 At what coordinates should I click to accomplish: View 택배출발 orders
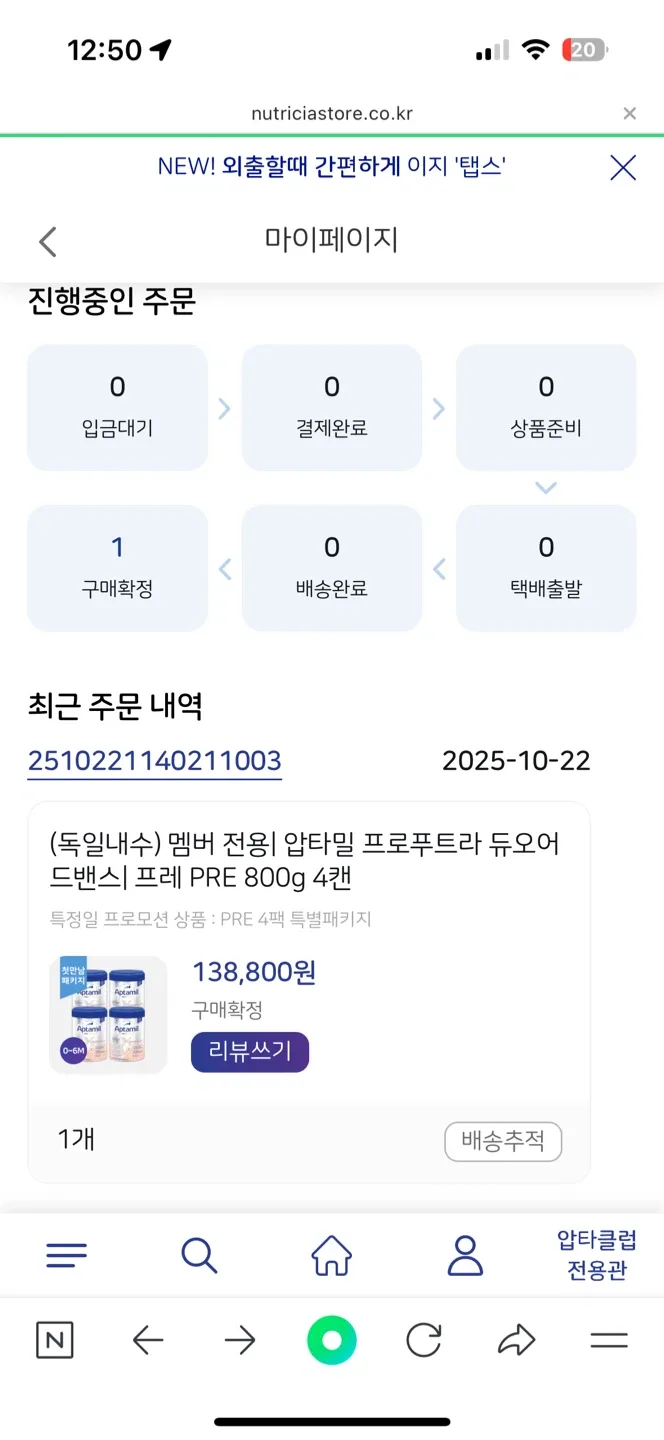[546, 567]
